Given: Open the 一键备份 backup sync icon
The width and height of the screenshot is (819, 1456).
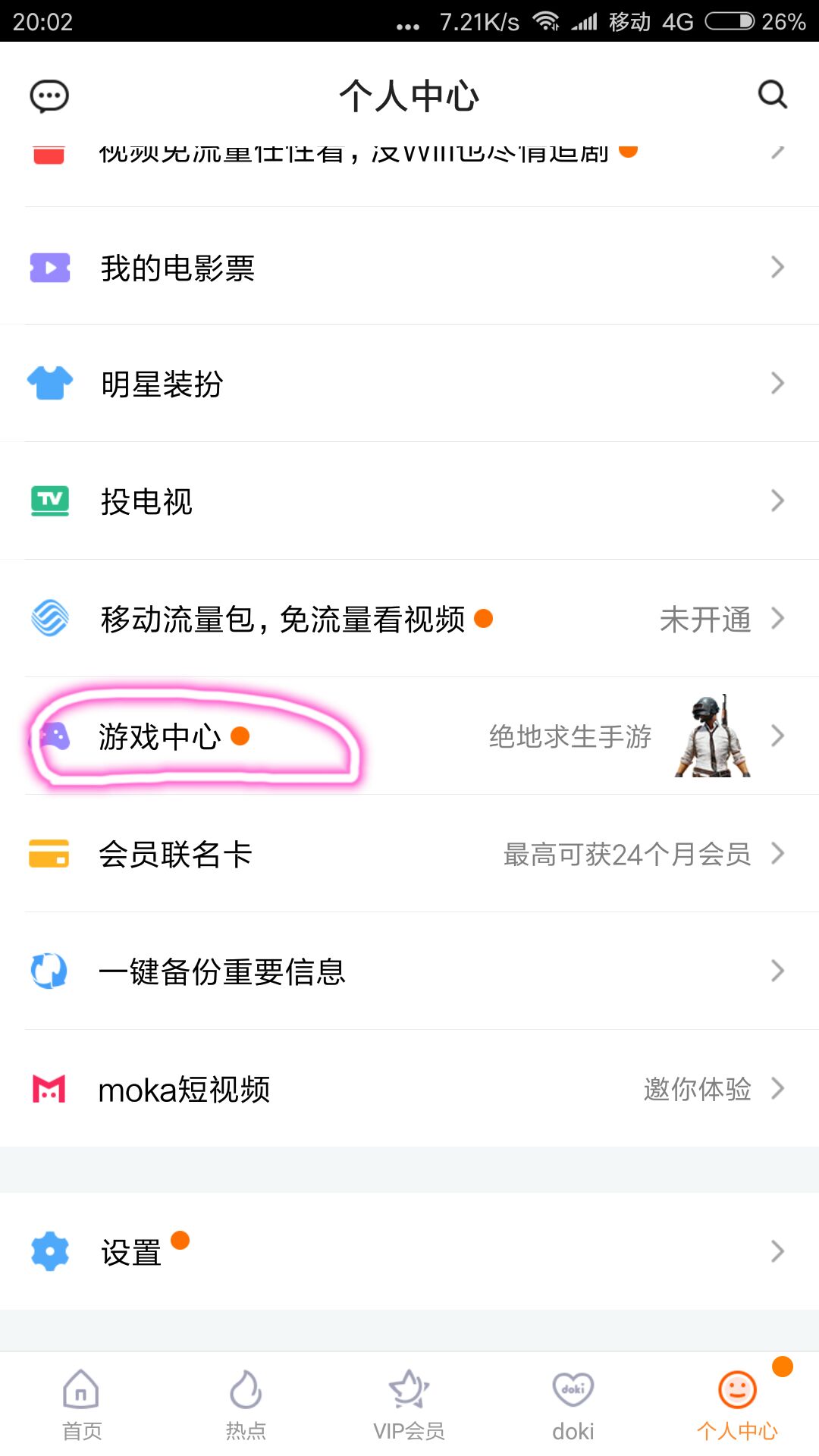Looking at the screenshot, I should pyautogui.click(x=47, y=971).
